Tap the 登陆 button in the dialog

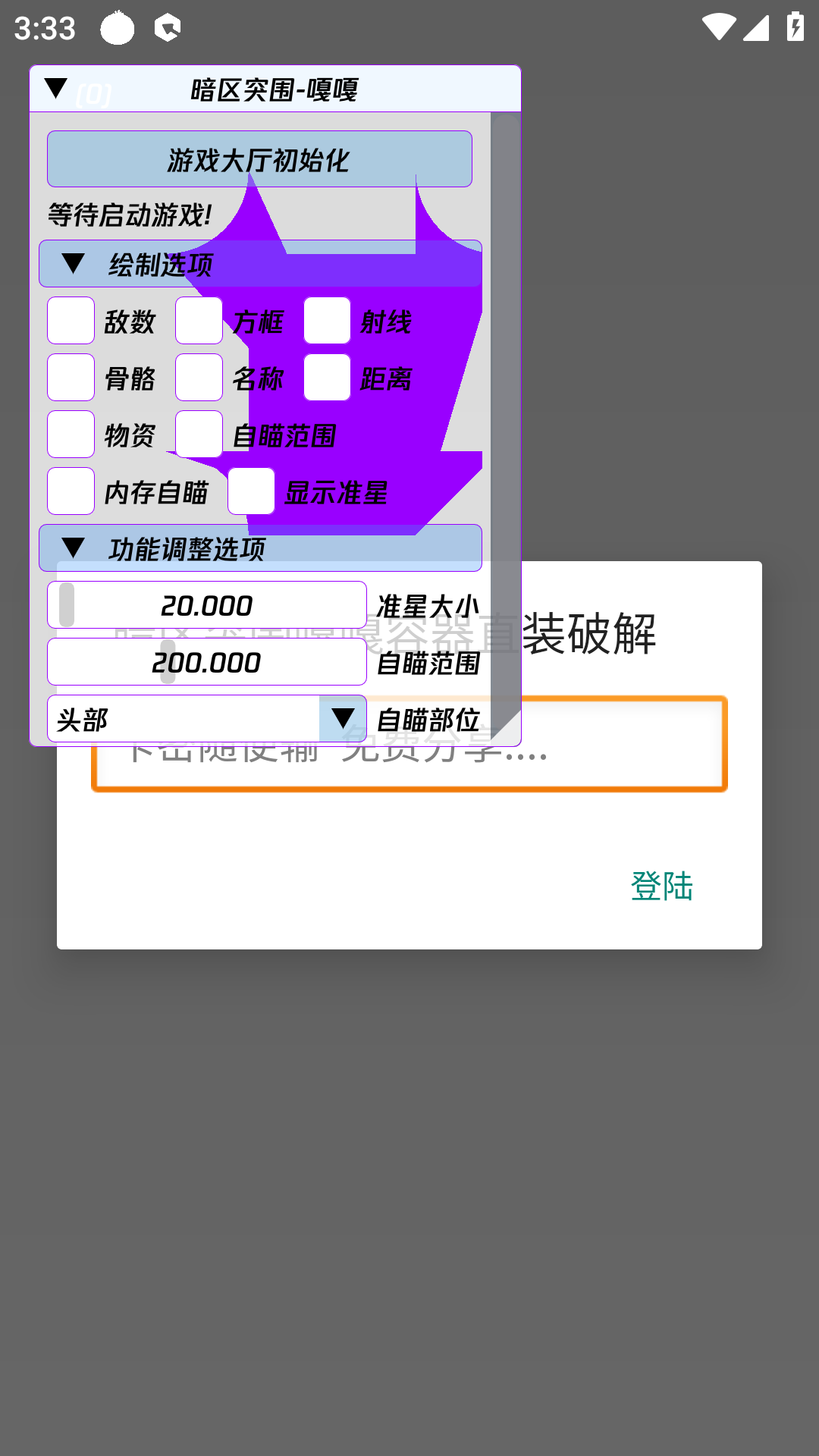662,886
